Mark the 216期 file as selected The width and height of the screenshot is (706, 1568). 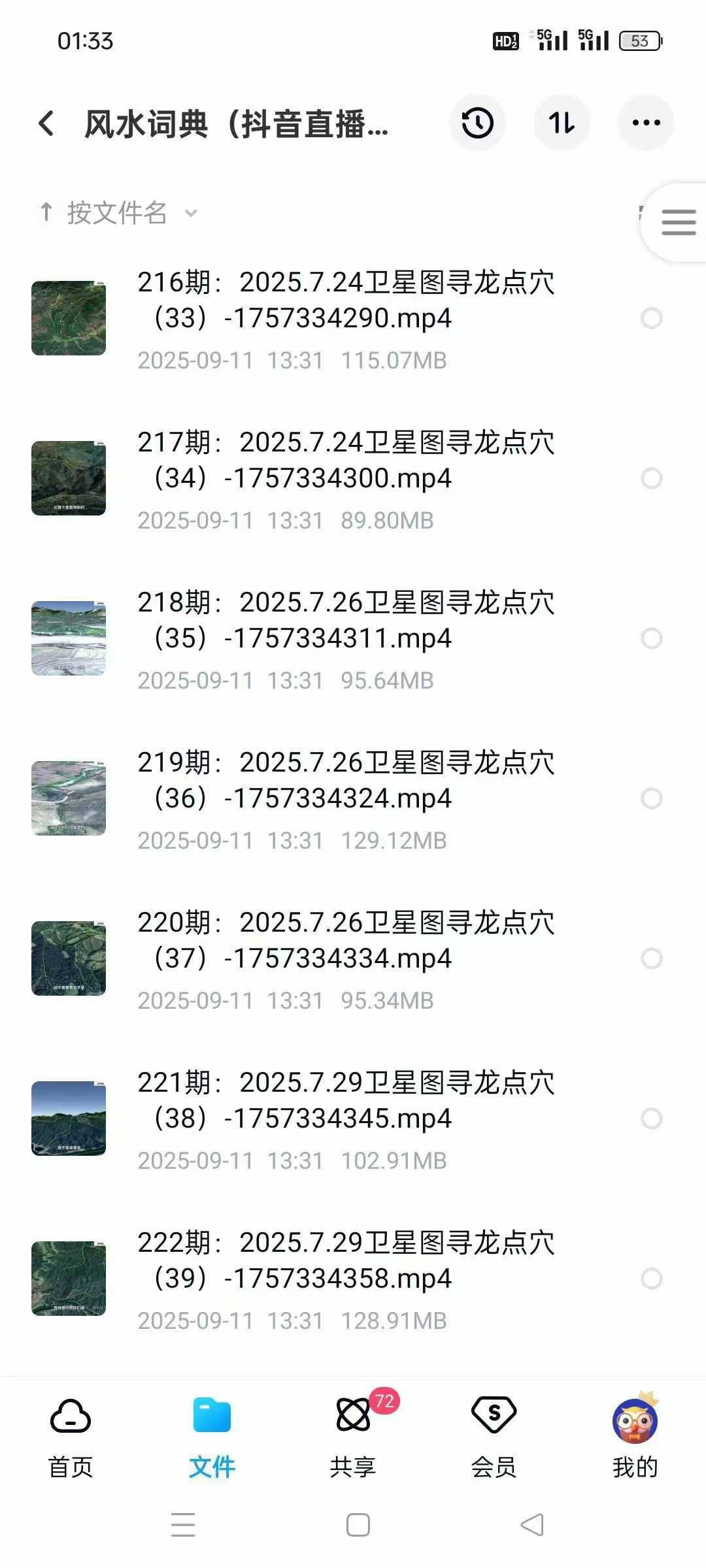point(651,318)
